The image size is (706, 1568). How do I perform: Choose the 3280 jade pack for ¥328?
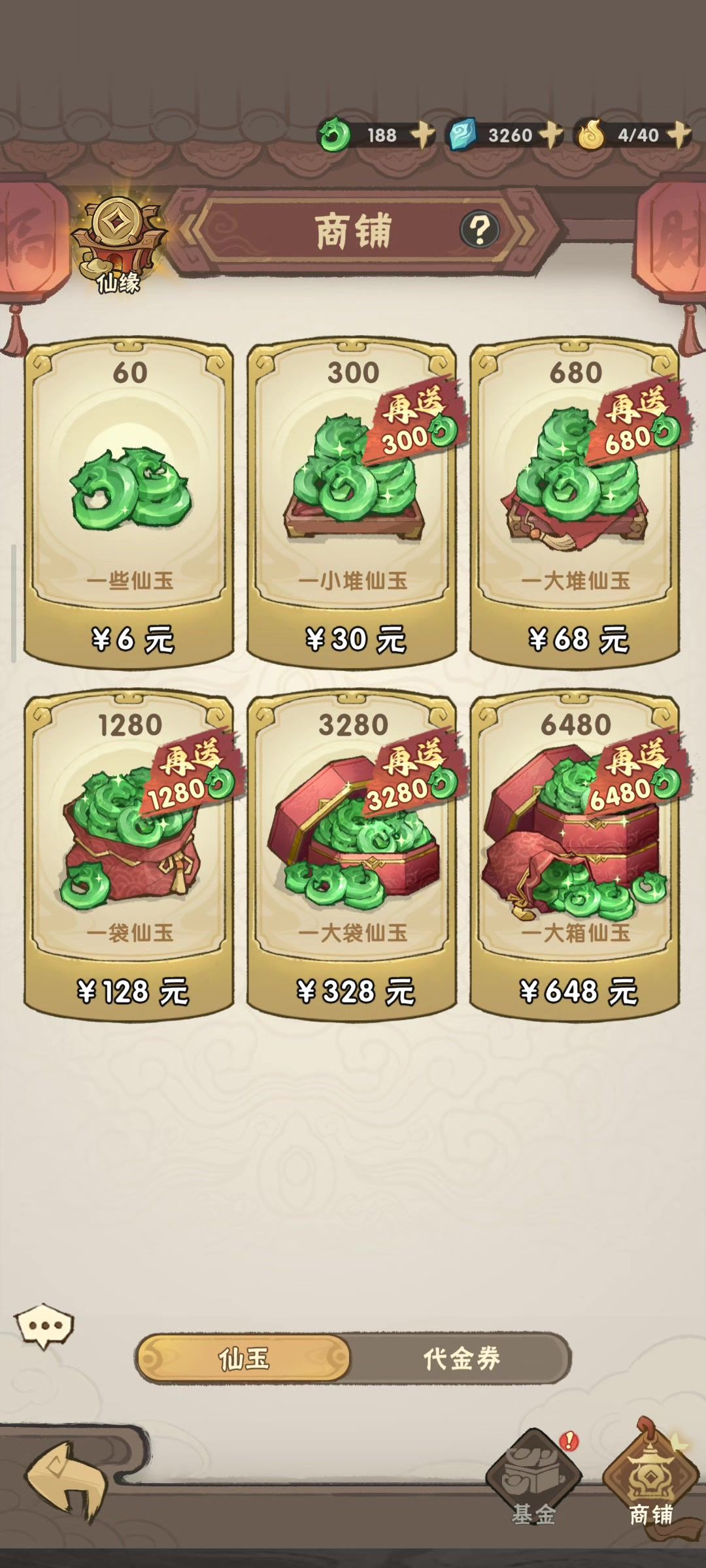pos(352,855)
